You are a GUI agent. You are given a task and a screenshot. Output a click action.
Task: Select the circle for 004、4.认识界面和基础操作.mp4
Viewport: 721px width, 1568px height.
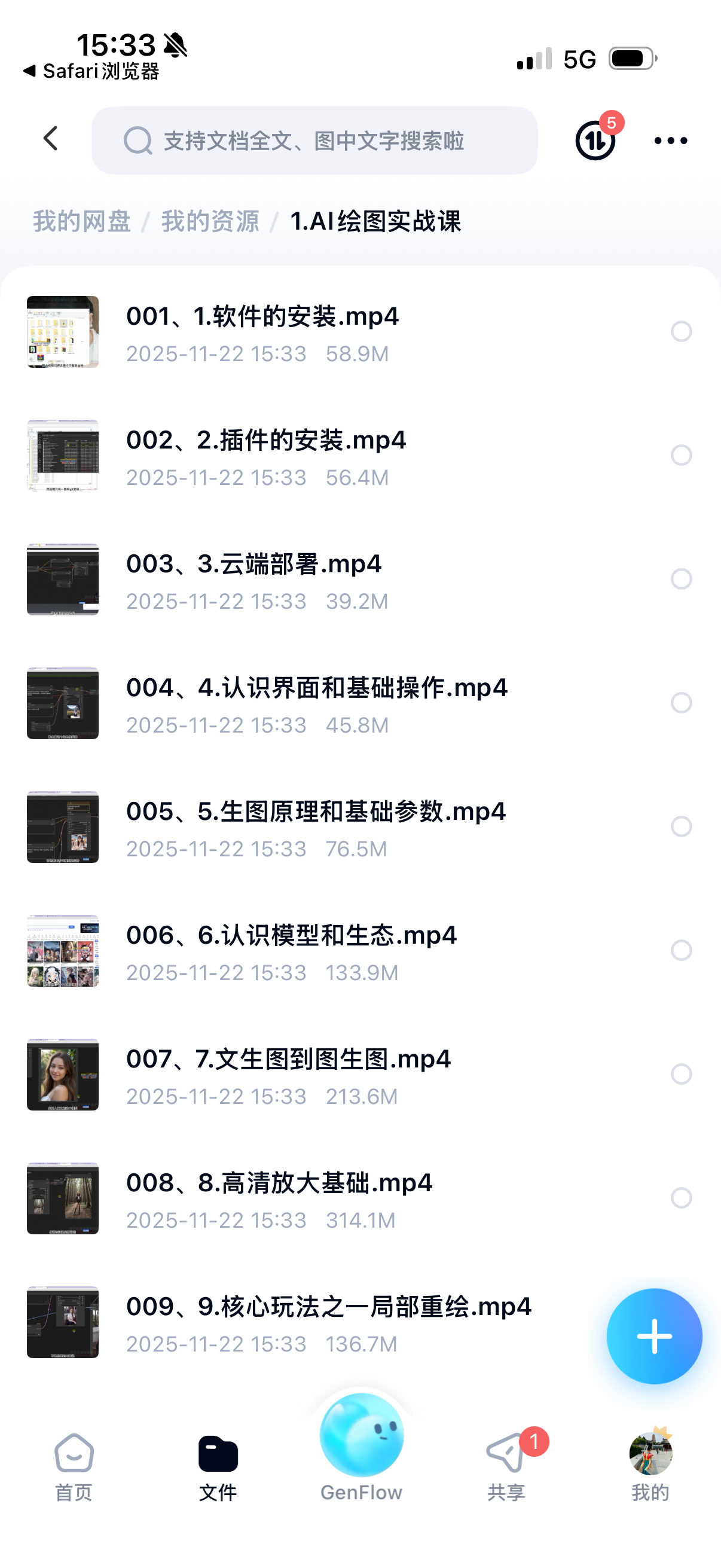point(681,703)
